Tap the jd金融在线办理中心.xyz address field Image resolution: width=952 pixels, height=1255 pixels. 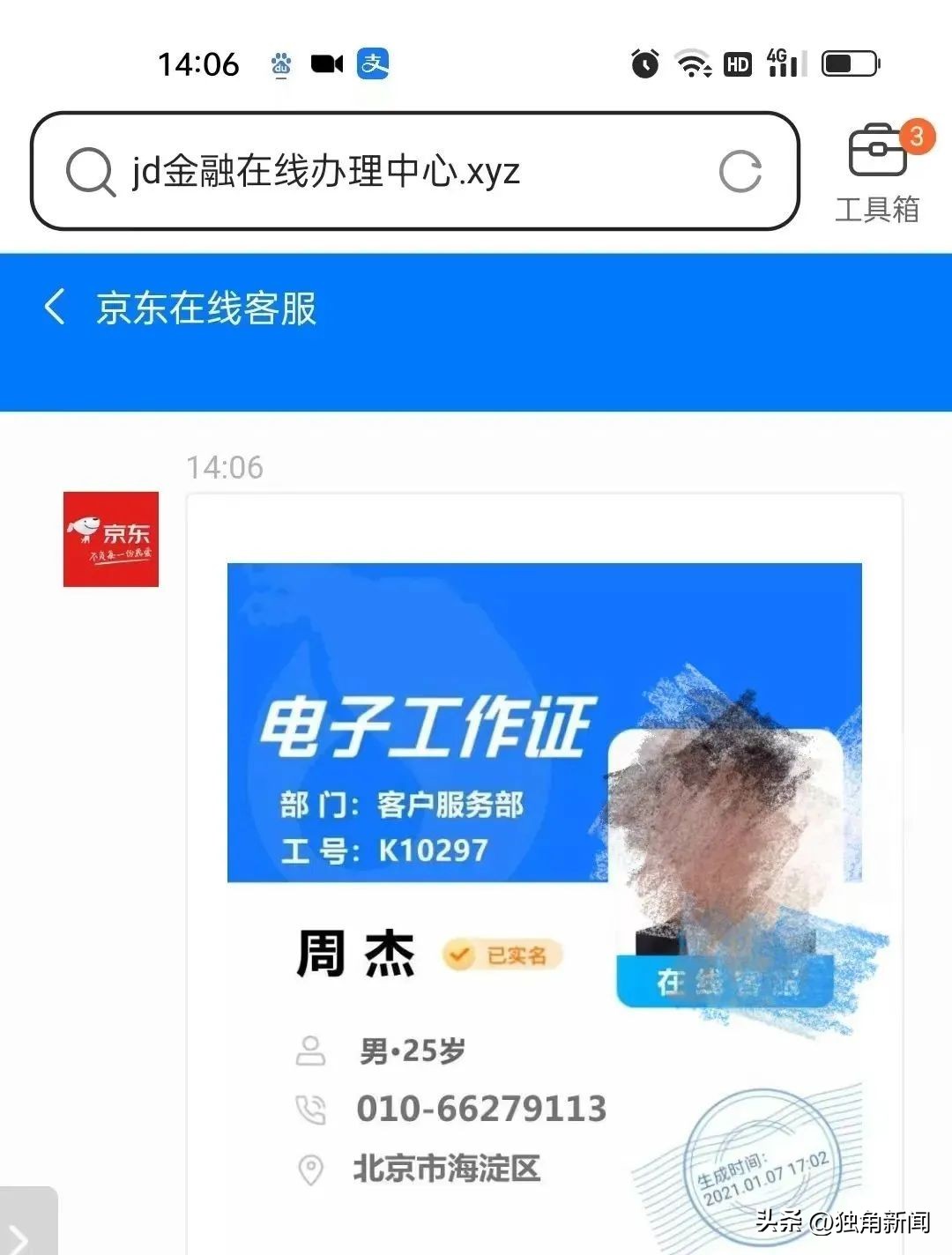click(x=353, y=171)
